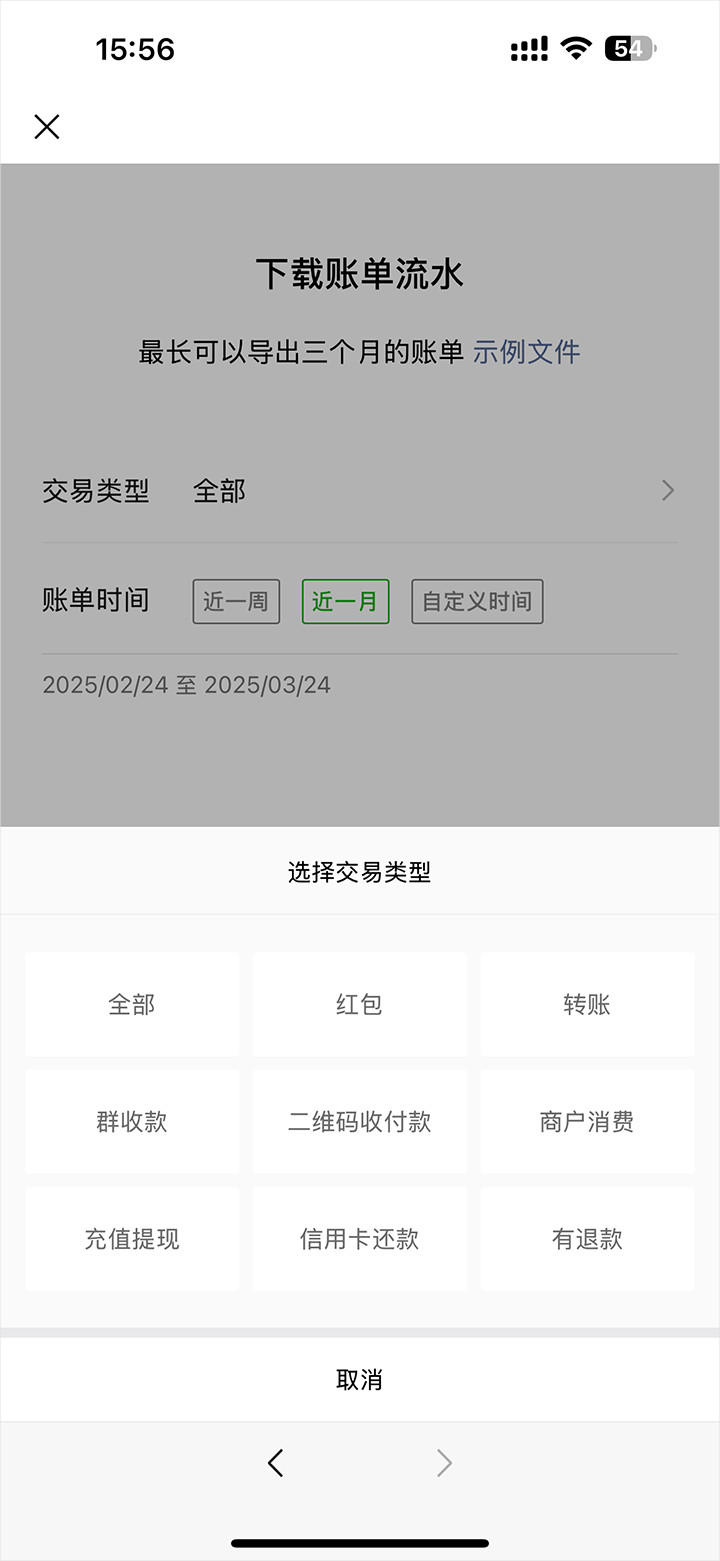Pick 群收款 from the type grid
Viewport: 720px width, 1561px height.
pos(132,1121)
